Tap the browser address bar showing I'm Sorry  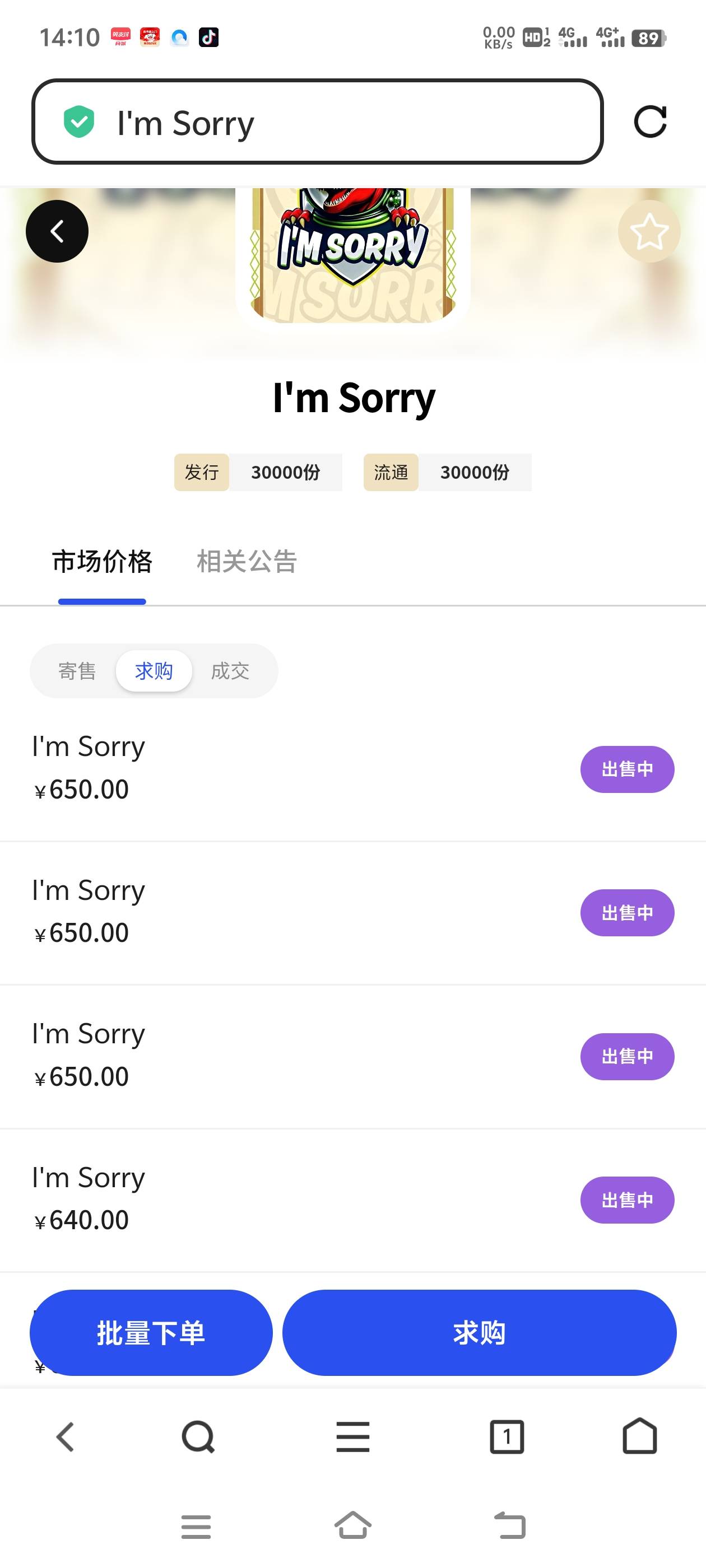pyautogui.click(x=317, y=122)
